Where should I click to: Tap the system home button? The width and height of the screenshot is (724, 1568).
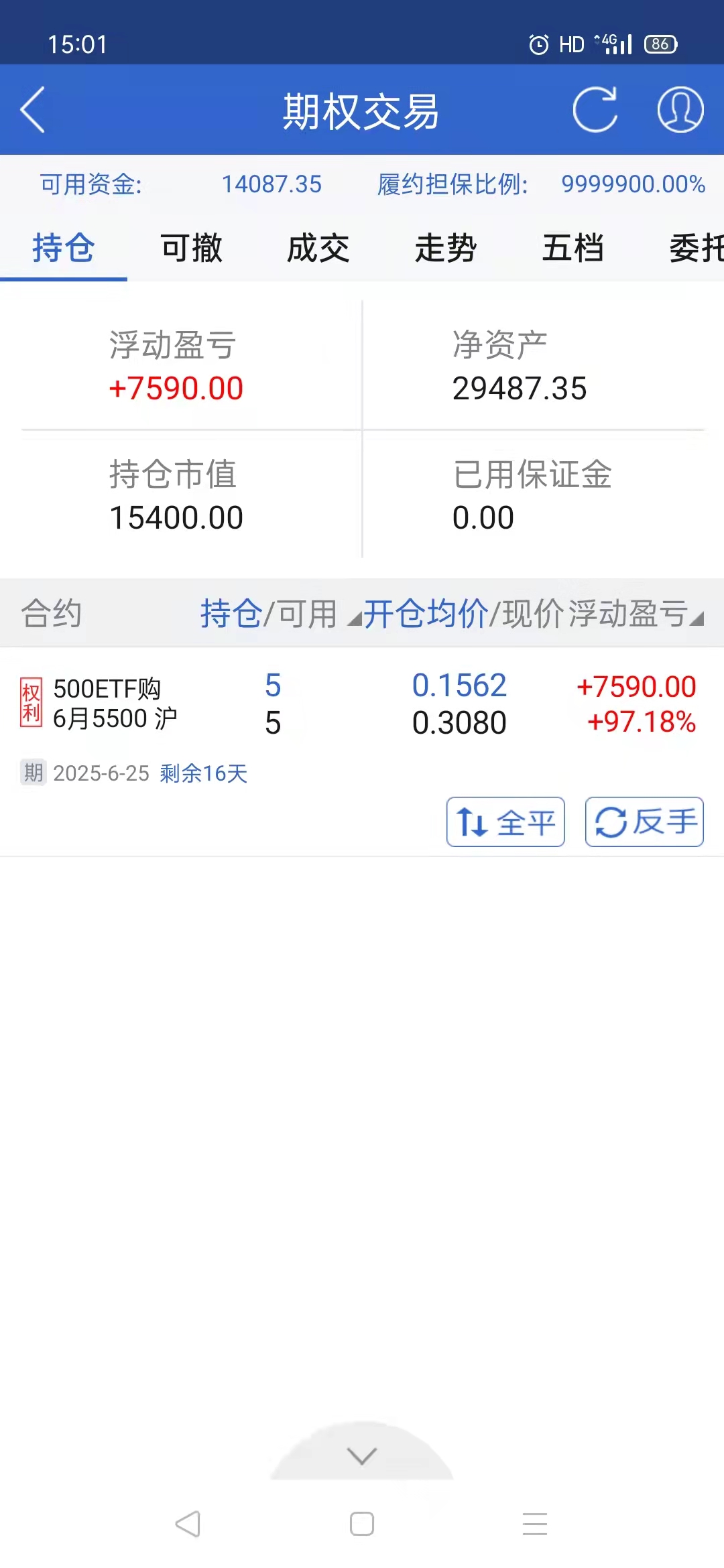pos(362,1524)
